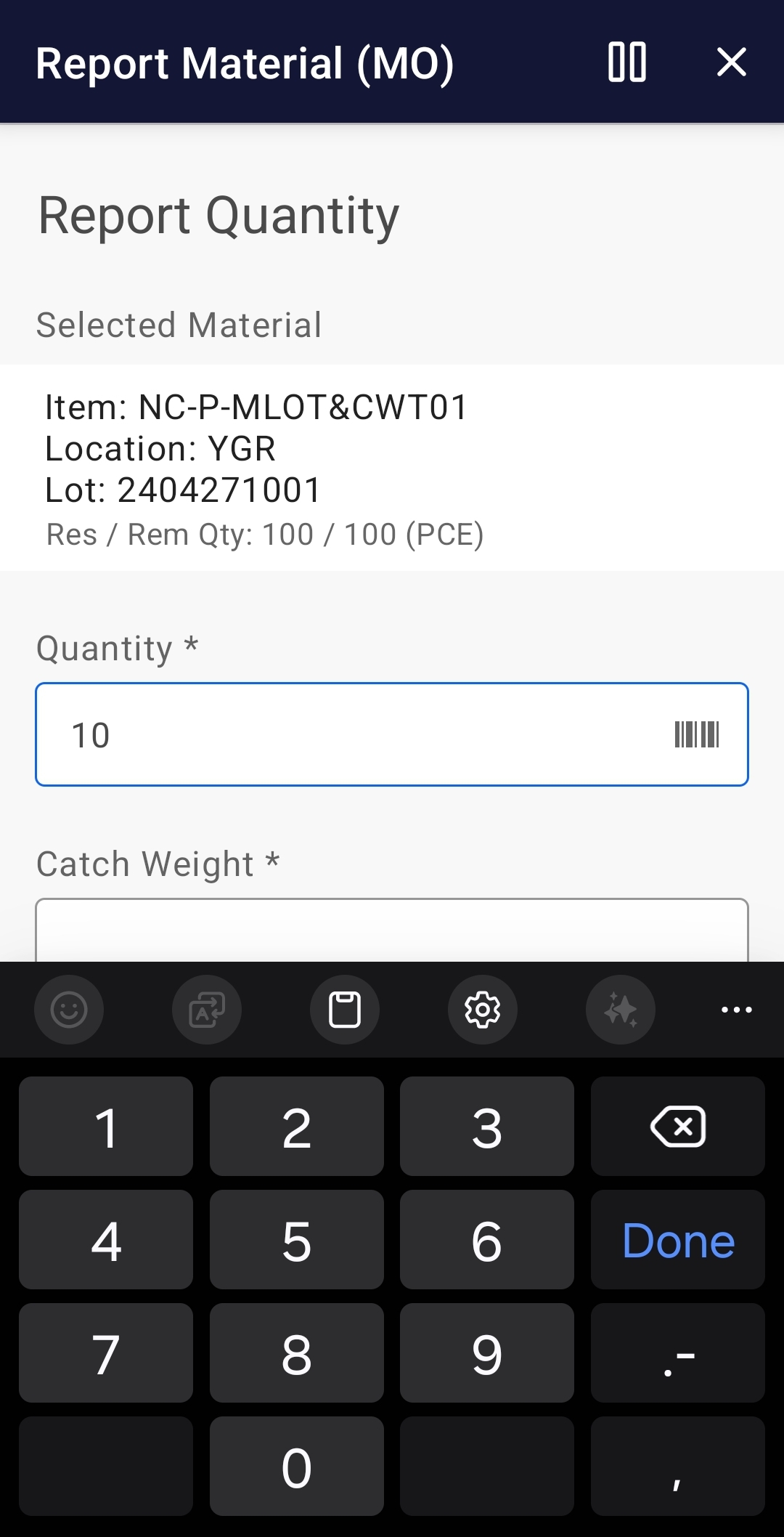Open the emoji panel on the keyboard
The width and height of the screenshot is (784, 1537).
point(69,1009)
